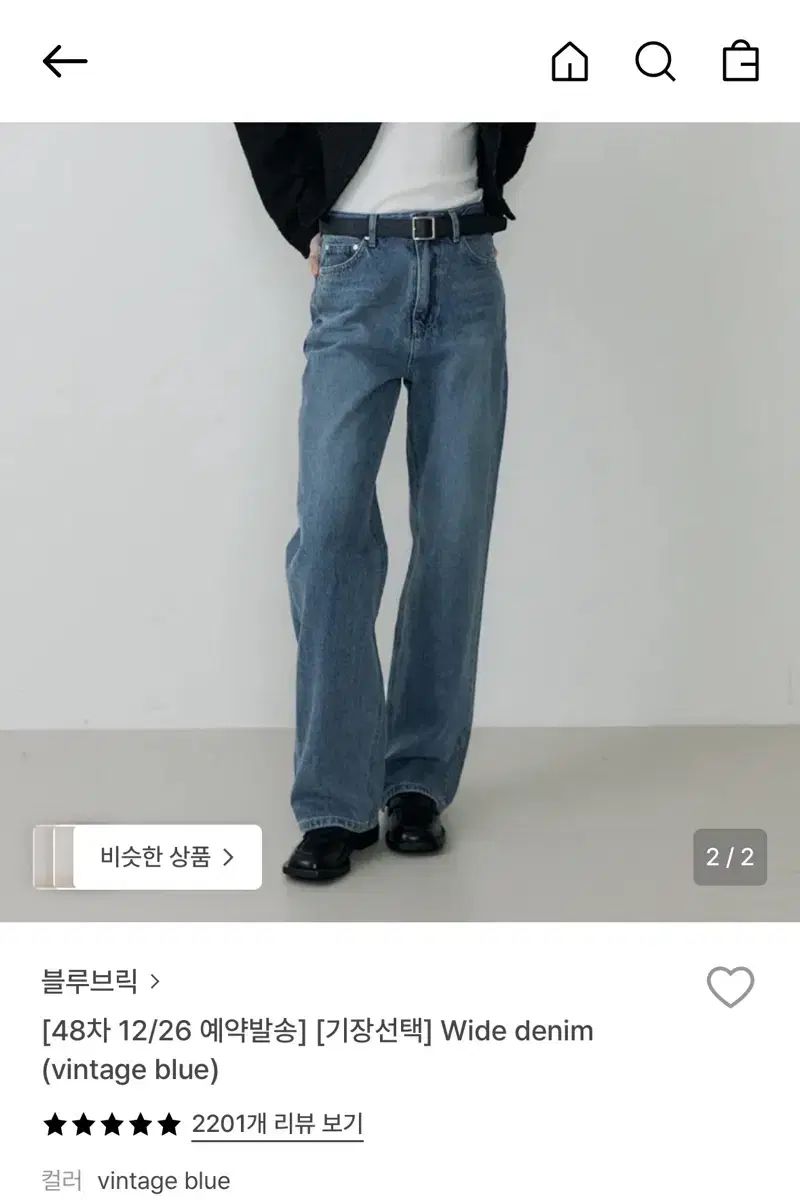Open the home icon

point(569,62)
